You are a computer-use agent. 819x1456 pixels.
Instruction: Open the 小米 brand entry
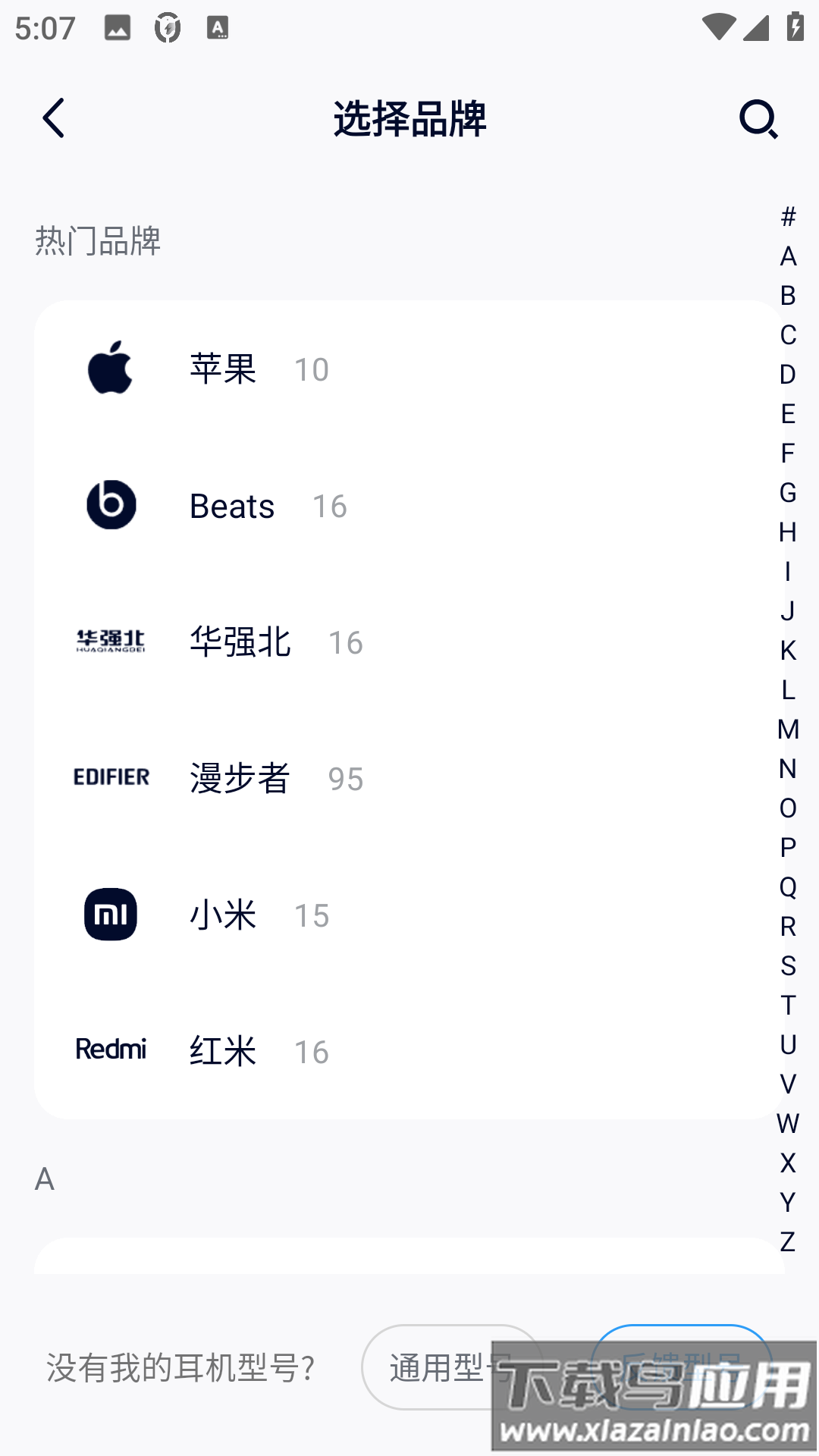(x=222, y=916)
